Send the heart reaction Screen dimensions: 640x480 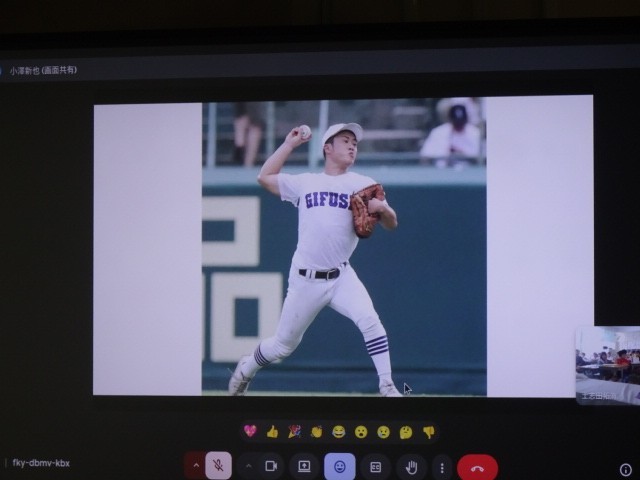[250, 432]
